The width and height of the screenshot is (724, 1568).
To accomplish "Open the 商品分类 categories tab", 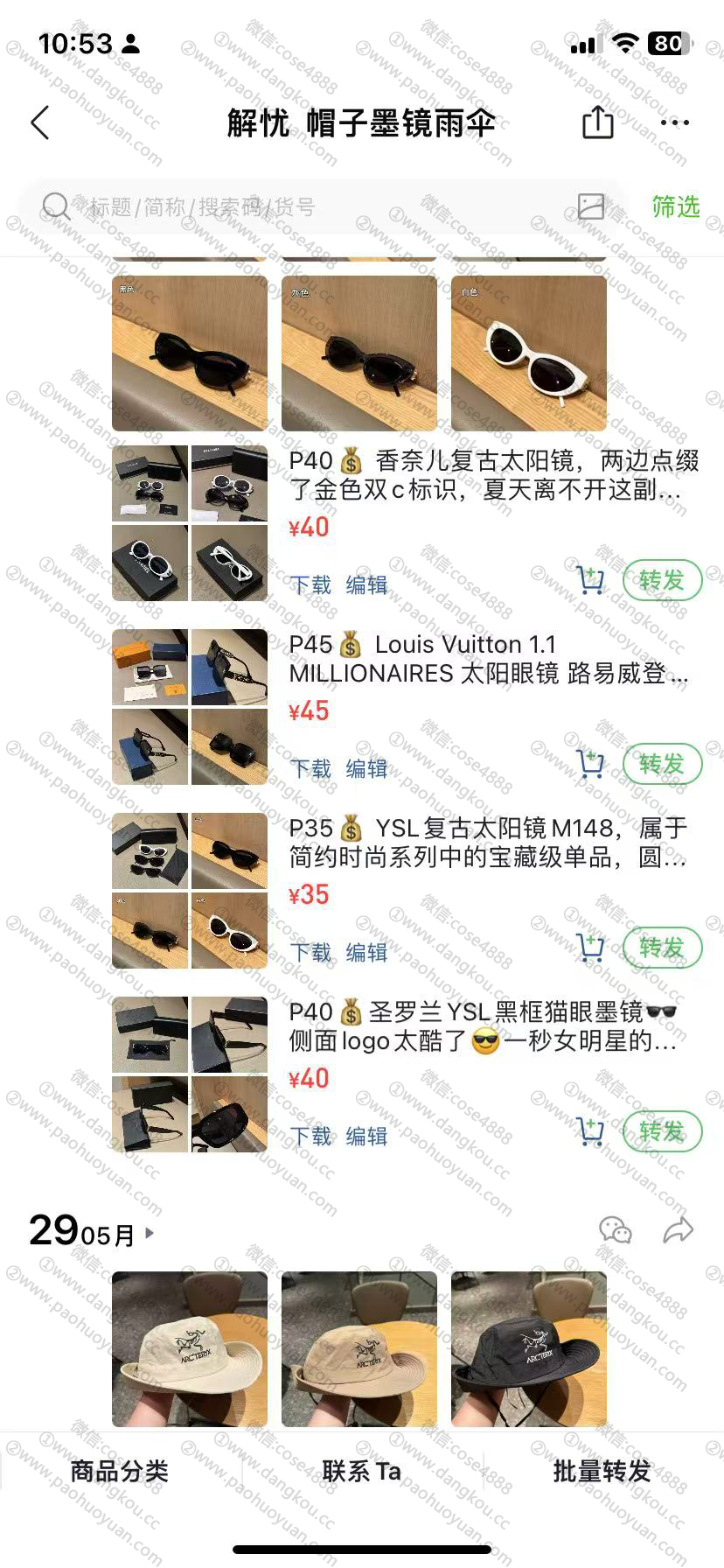I will point(119,1471).
